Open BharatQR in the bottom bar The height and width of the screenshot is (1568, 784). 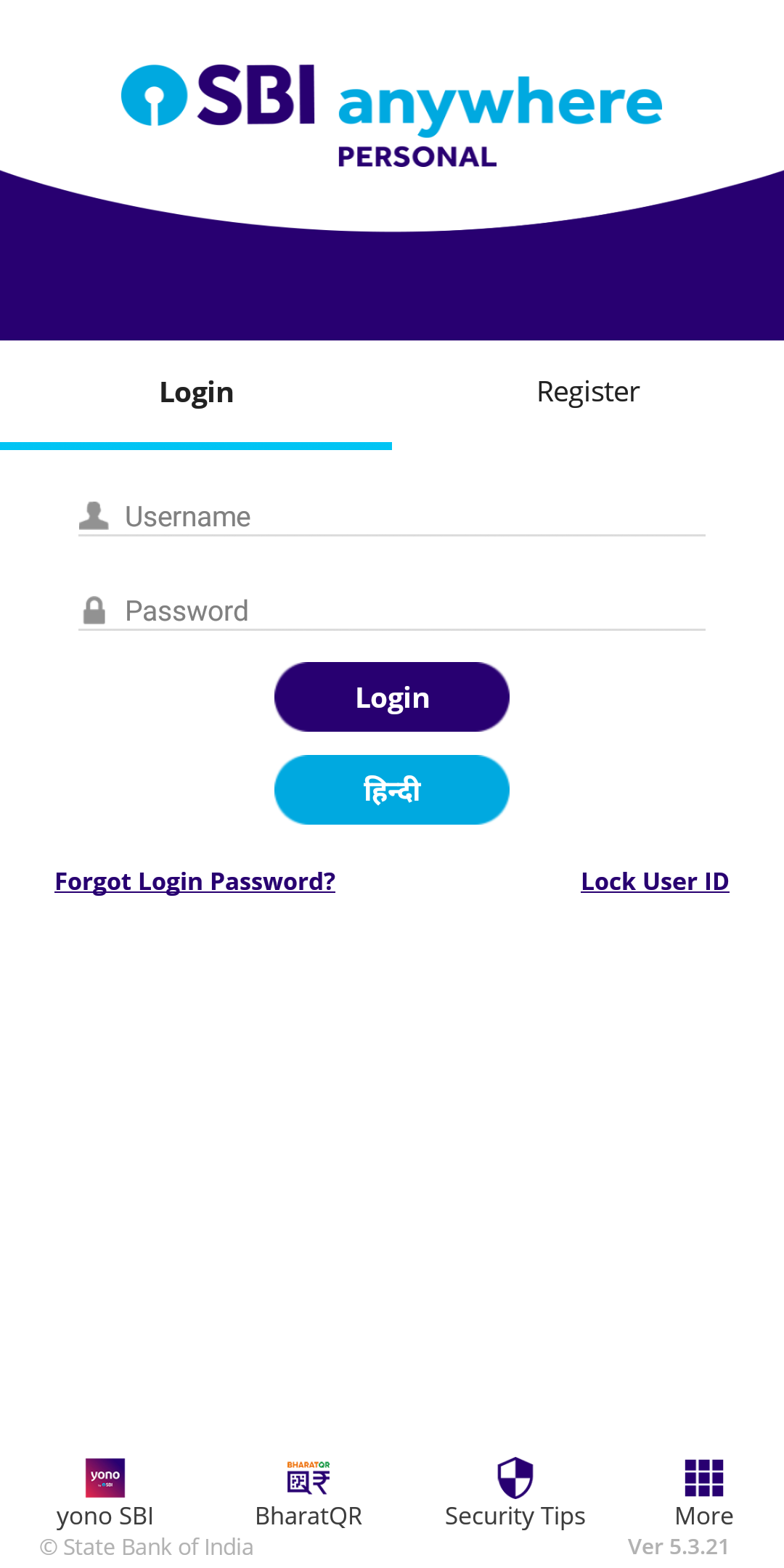(309, 1494)
